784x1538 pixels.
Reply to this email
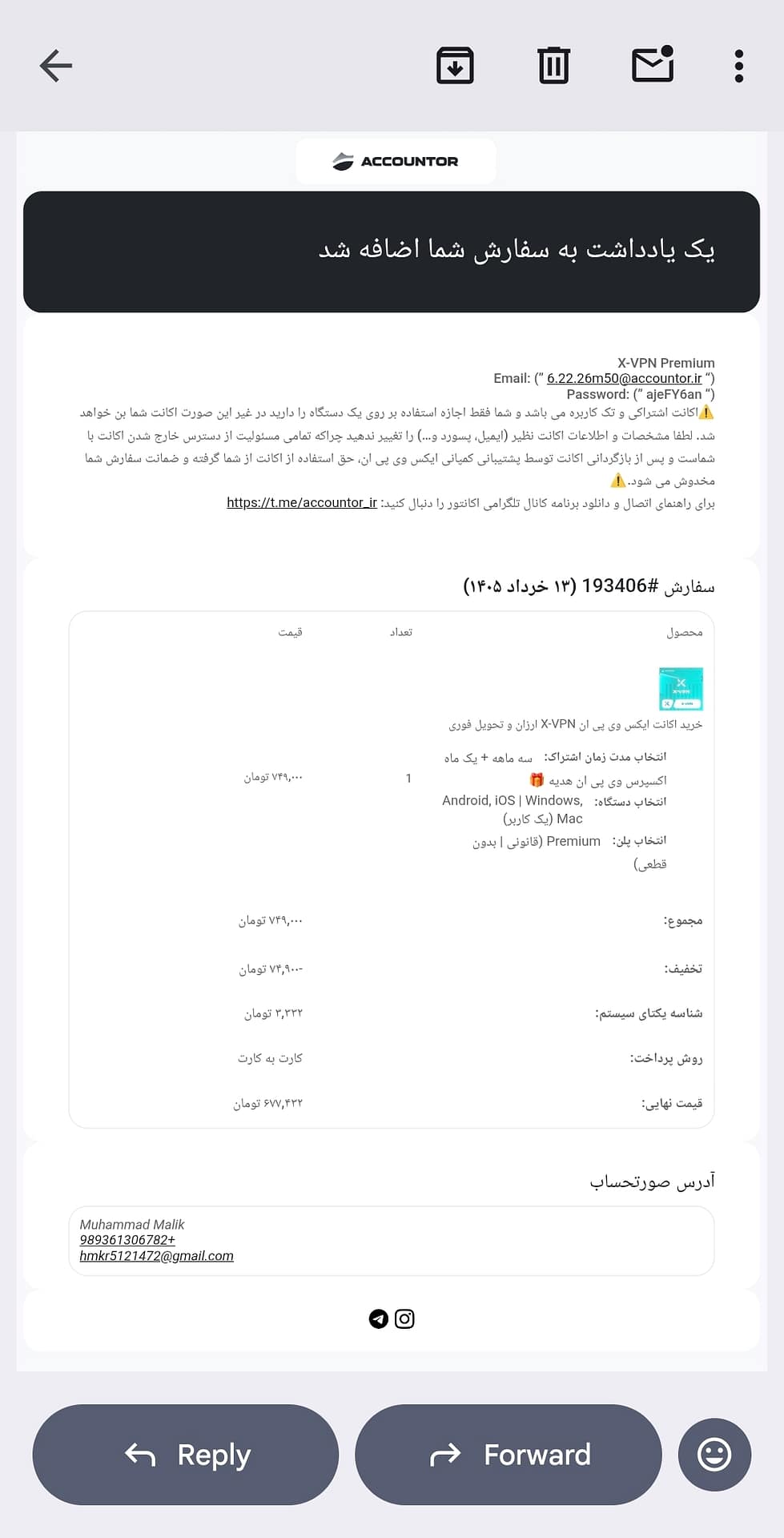click(186, 1455)
